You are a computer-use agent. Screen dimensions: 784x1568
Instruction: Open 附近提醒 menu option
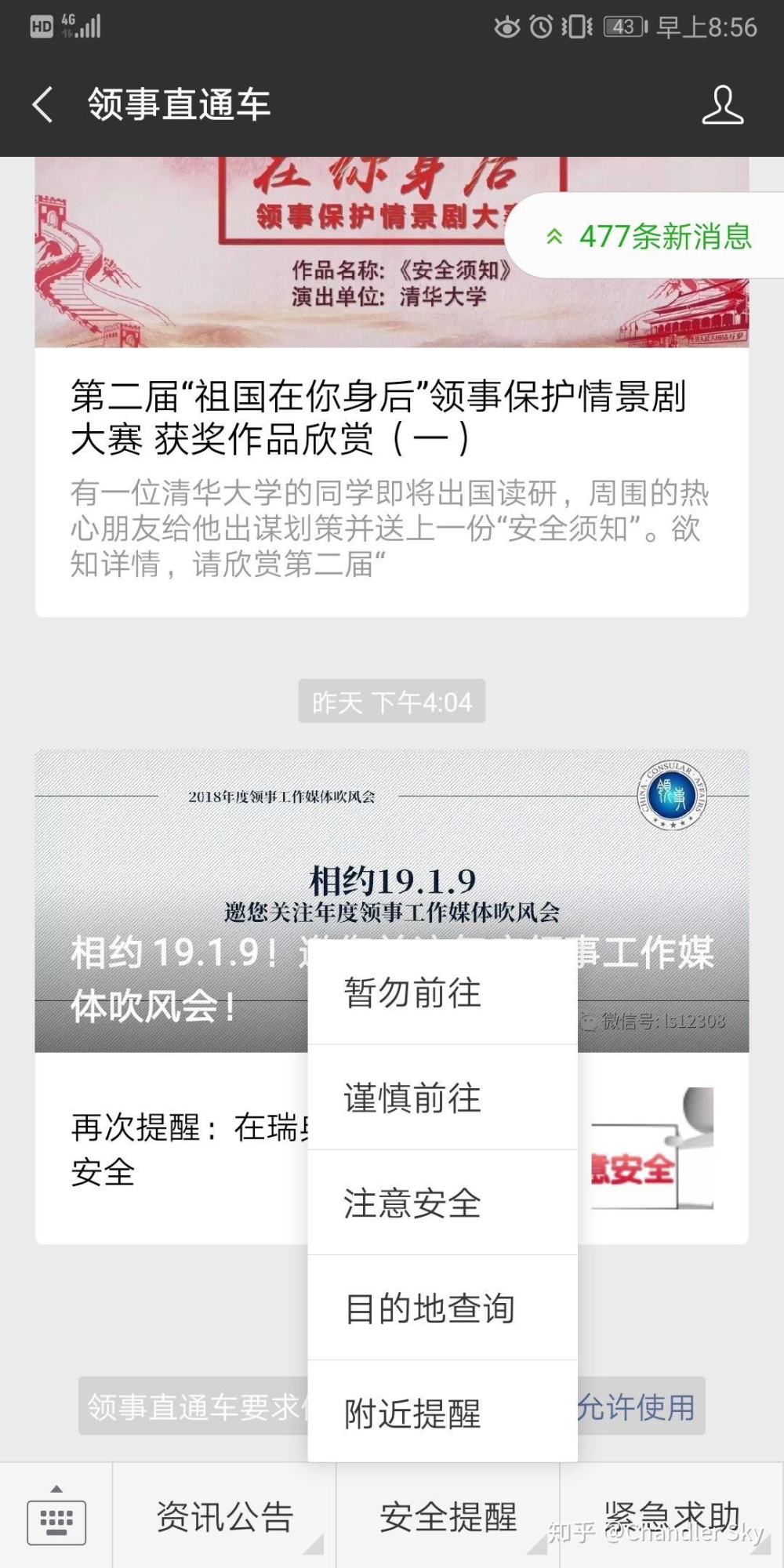click(x=442, y=1413)
